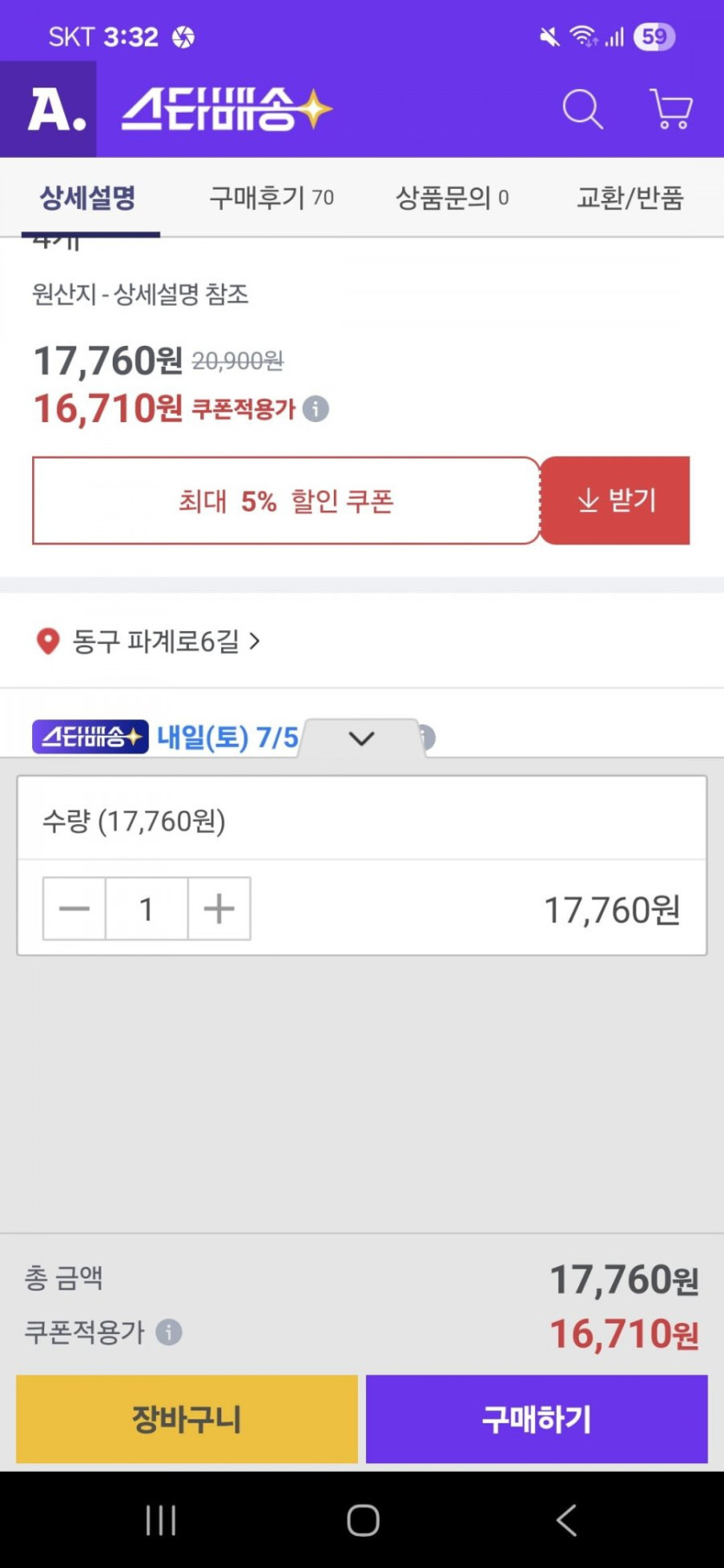Open info icon beside bottom 쿠폰적용가
Image resolution: width=724 pixels, height=1568 pixels.
(x=169, y=1331)
